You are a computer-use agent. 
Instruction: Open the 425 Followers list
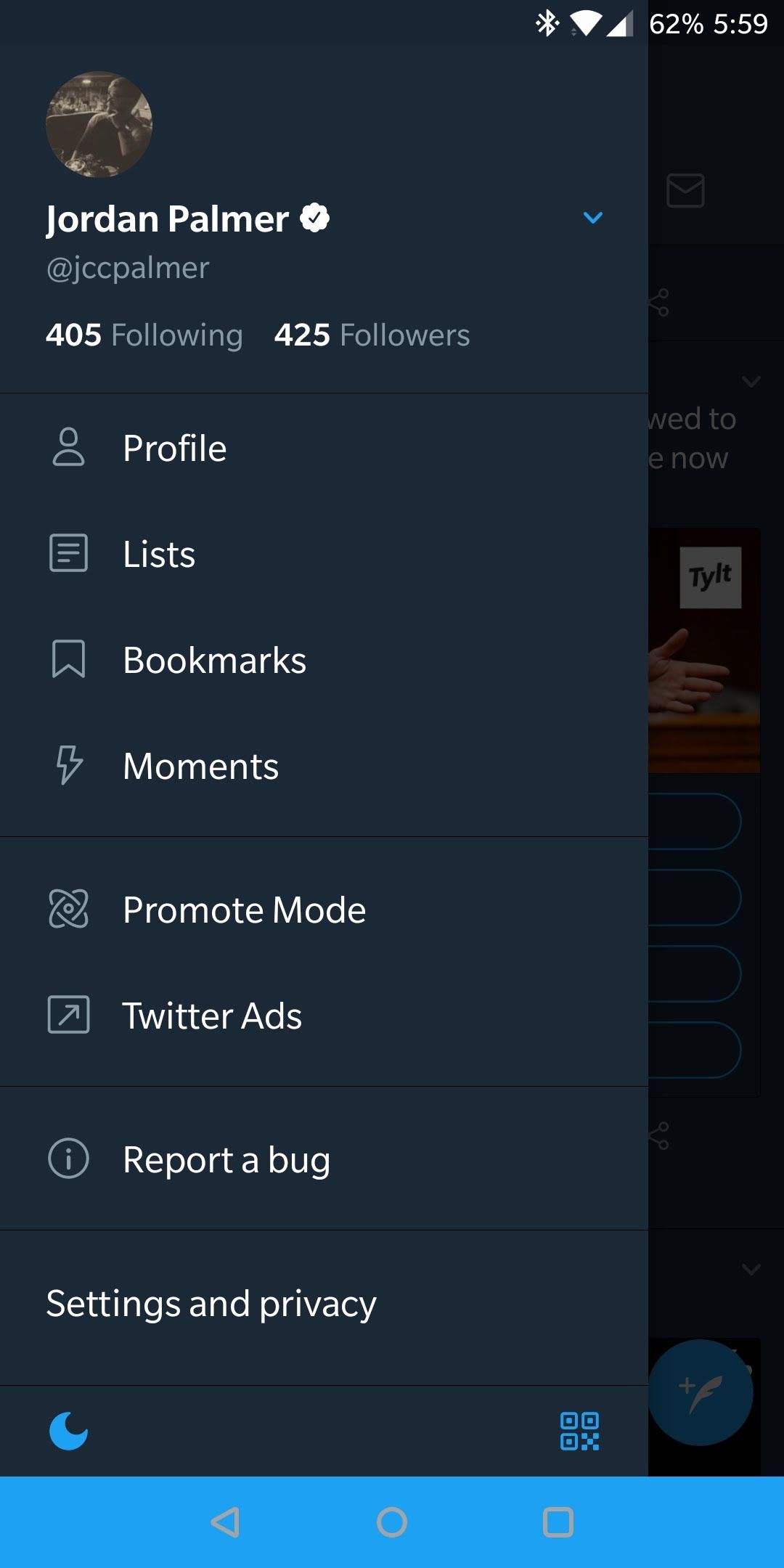[x=372, y=335]
